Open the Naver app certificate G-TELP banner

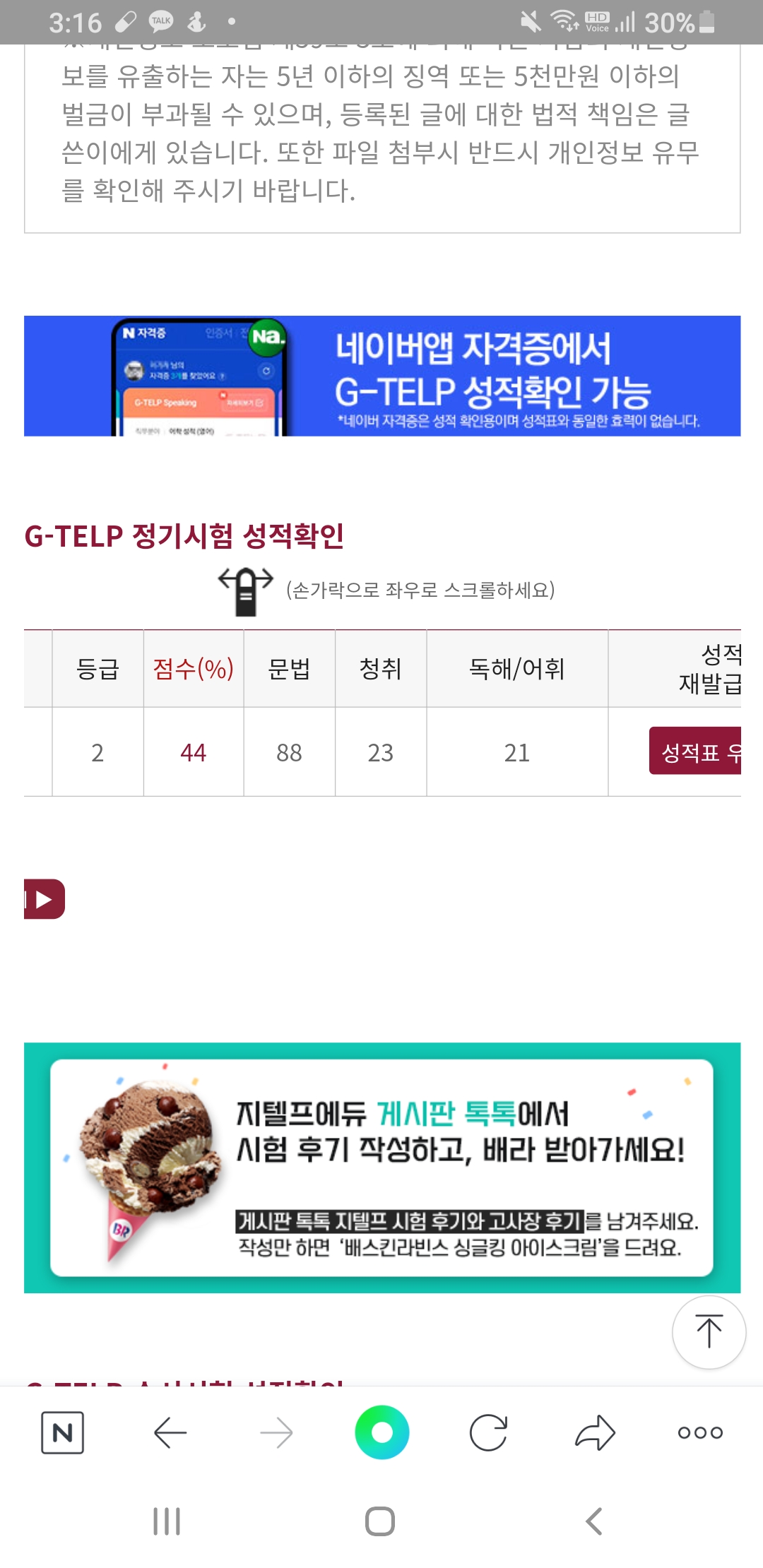click(382, 376)
